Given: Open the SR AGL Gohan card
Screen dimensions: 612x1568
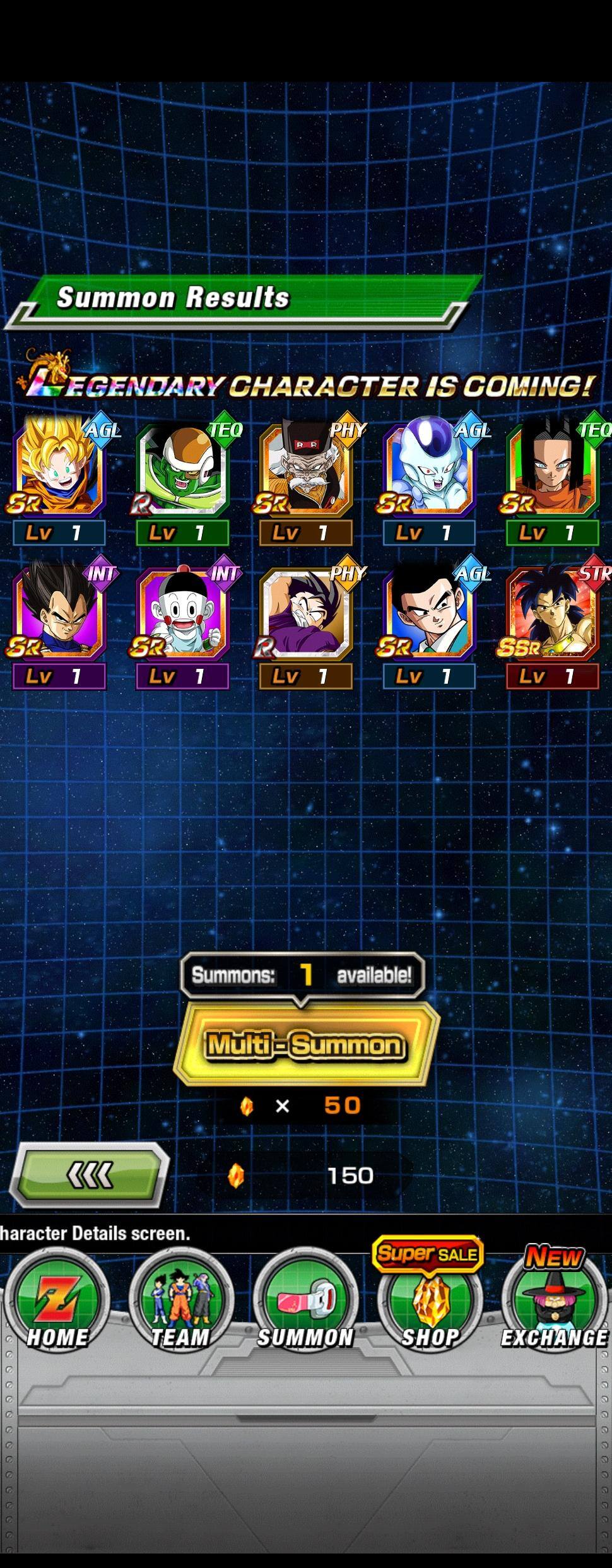Looking at the screenshot, I should pyautogui.click(x=429, y=615).
